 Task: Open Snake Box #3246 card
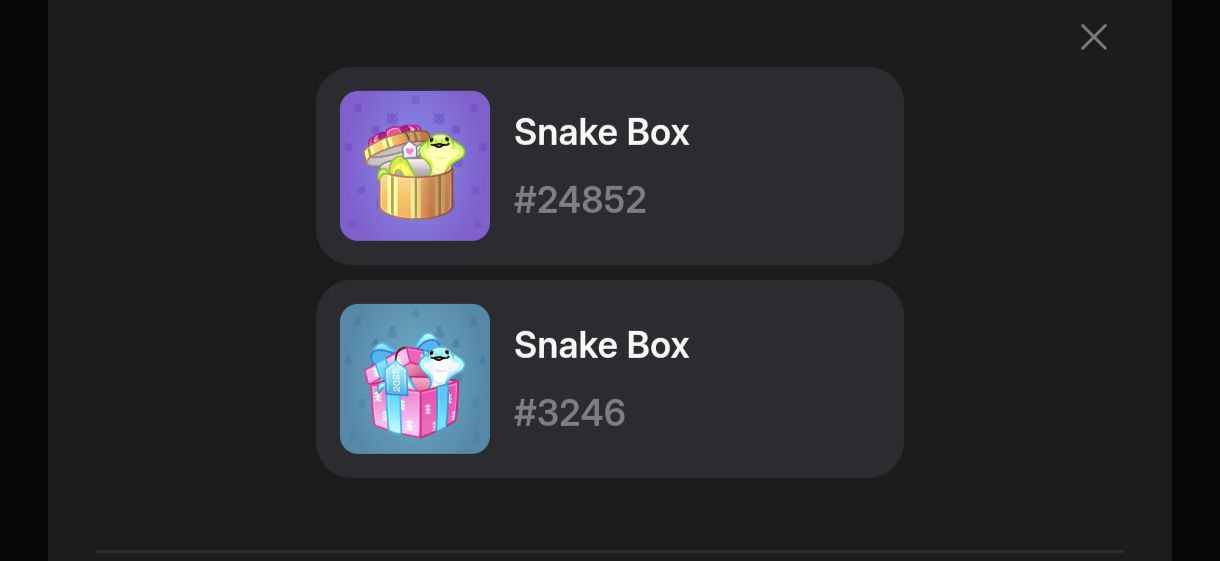click(x=609, y=379)
